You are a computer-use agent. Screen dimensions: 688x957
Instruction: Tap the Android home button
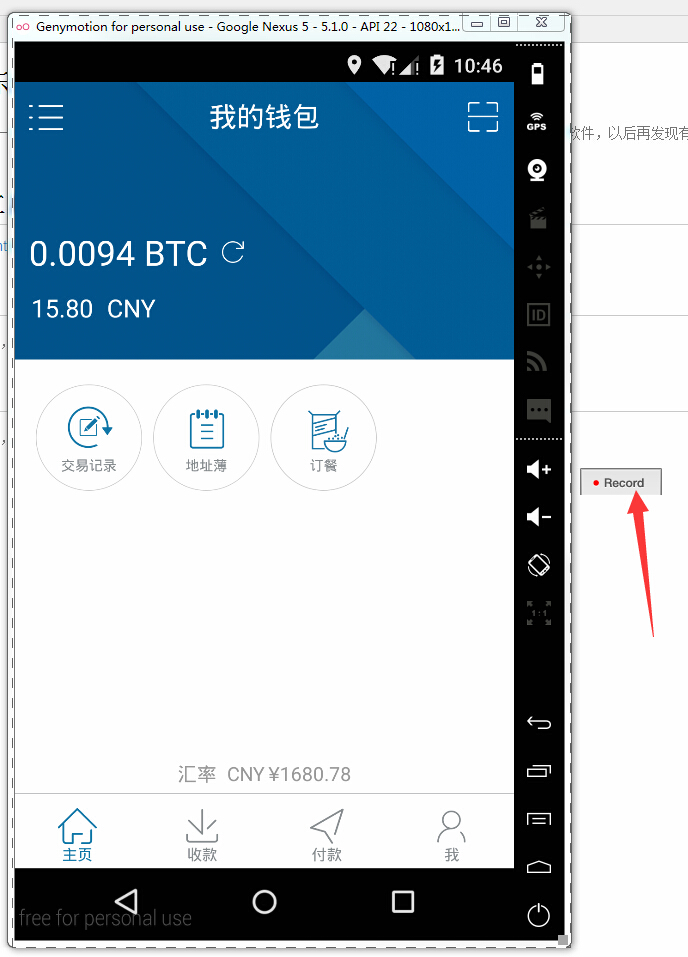tap(264, 902)
